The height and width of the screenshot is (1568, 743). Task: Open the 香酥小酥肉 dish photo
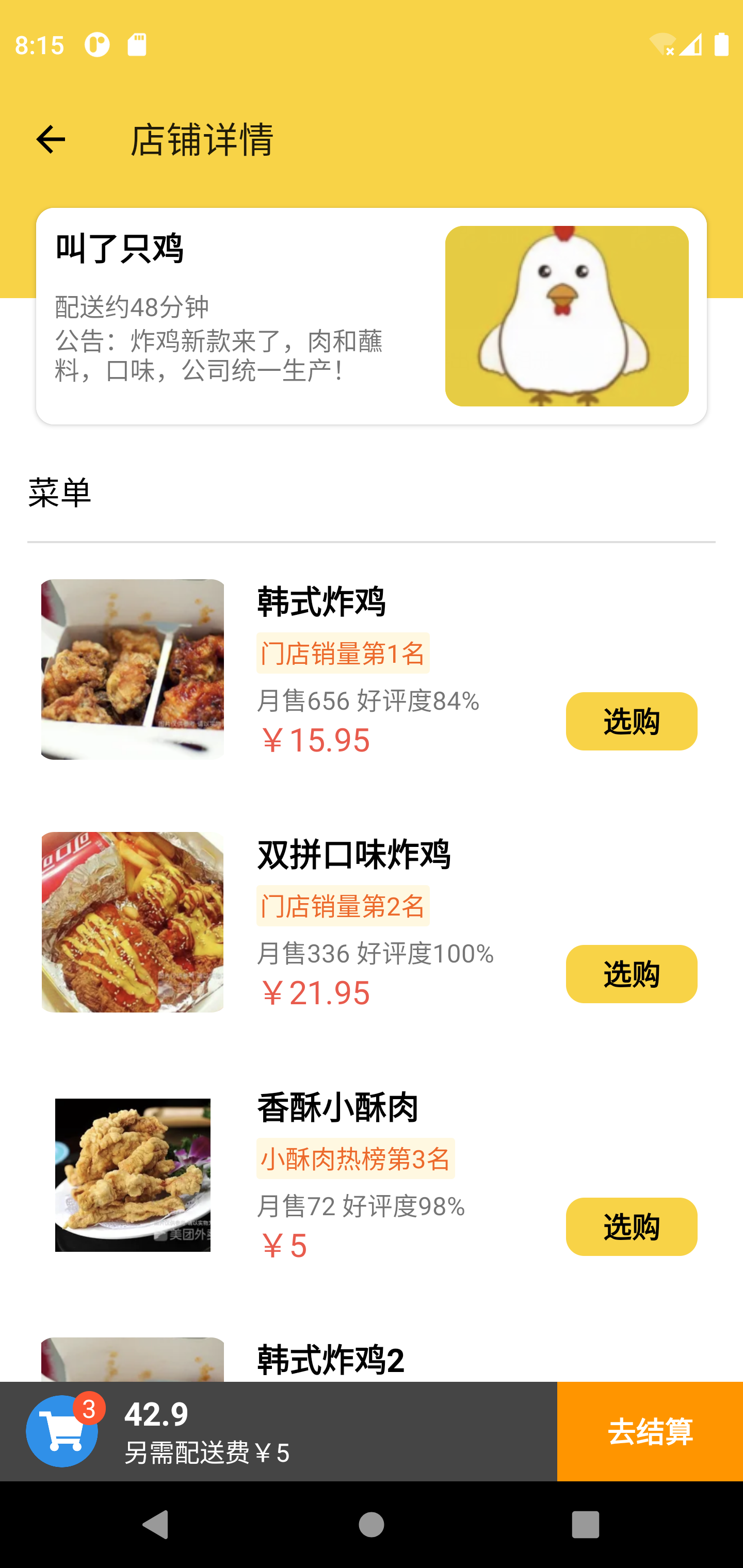pos(133,1175)
